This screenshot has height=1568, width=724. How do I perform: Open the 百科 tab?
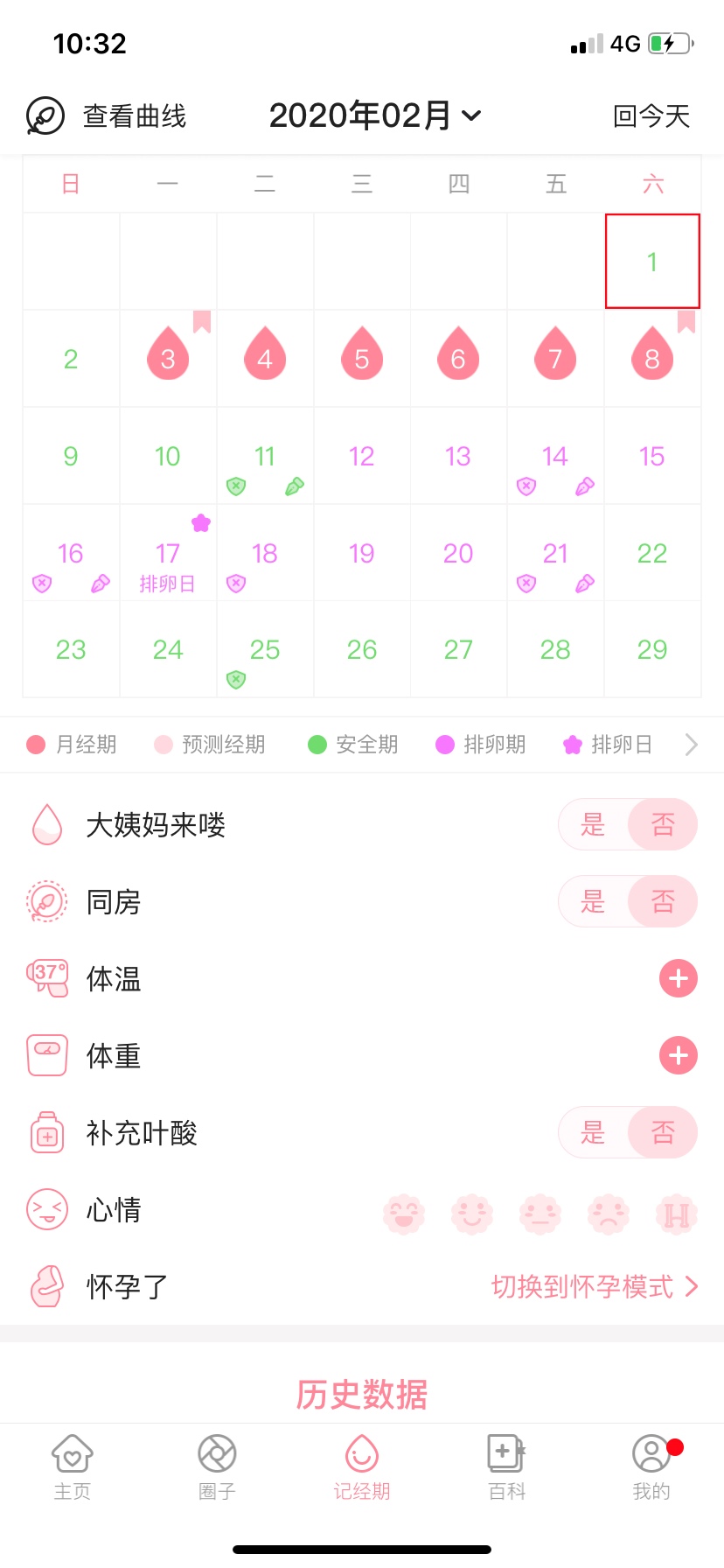(x=507, y=1468)
